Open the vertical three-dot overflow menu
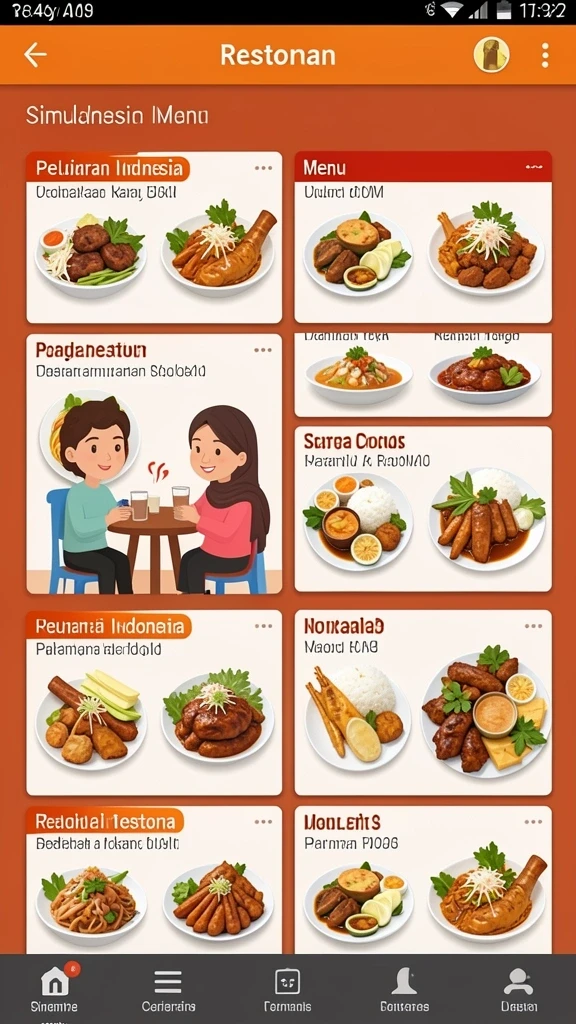 (x=545, y=56)
